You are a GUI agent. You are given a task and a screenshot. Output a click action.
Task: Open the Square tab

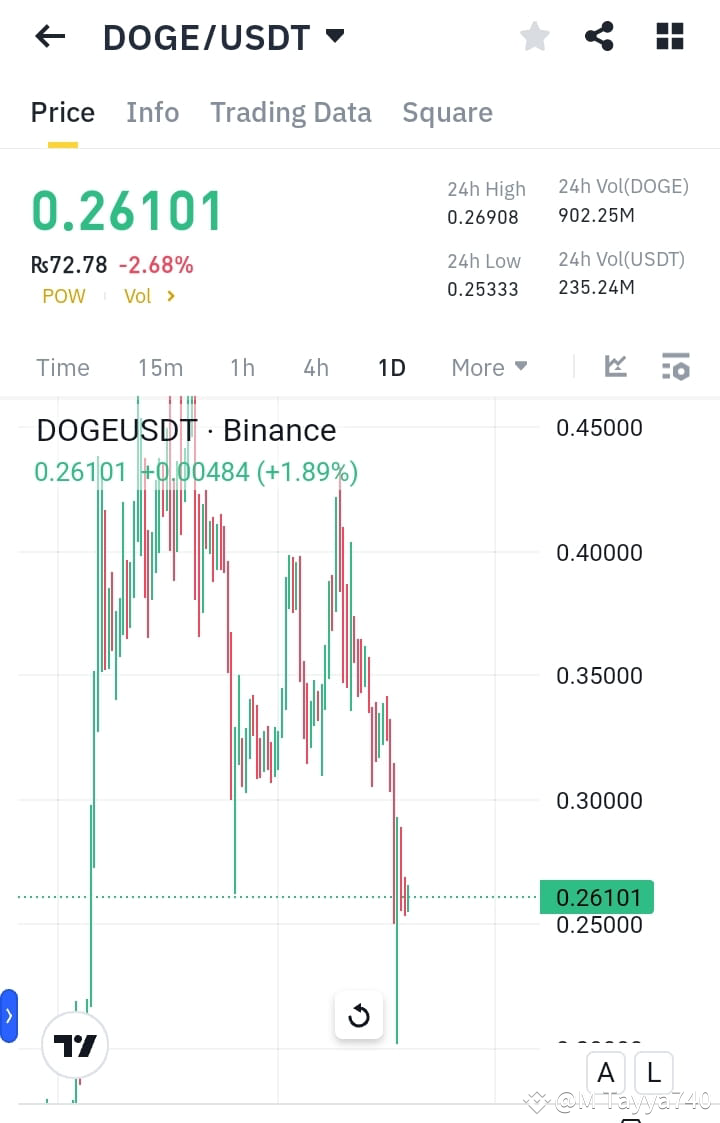tap(447, 112)
